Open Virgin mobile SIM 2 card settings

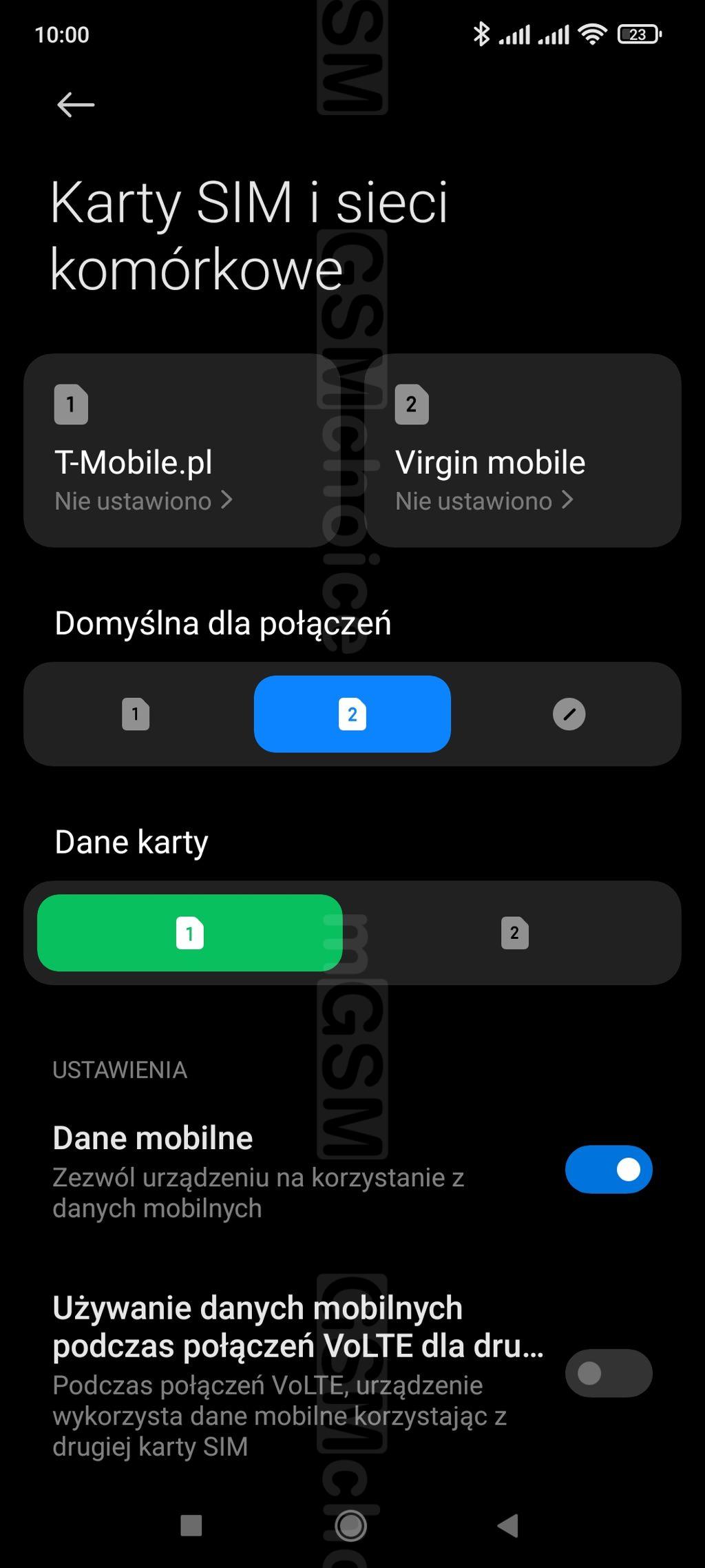[x=523, y=451]
